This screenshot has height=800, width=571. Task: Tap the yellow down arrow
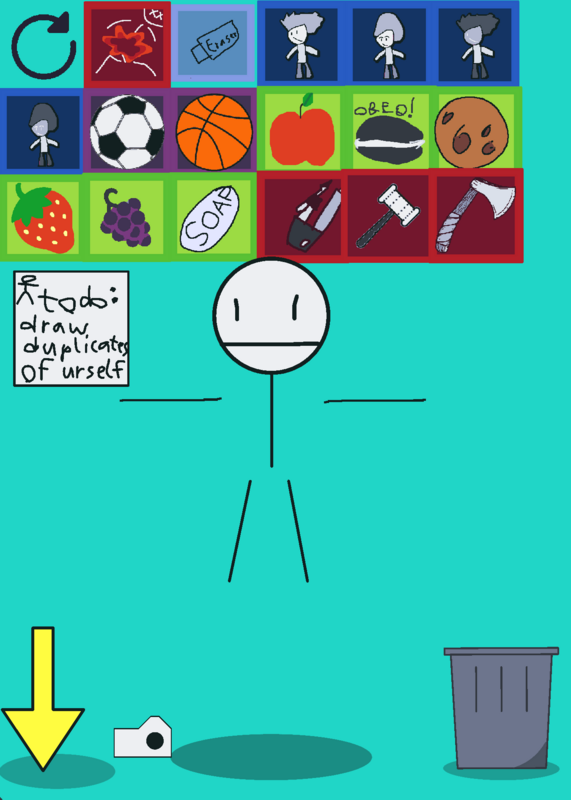[x=43, y=698]
